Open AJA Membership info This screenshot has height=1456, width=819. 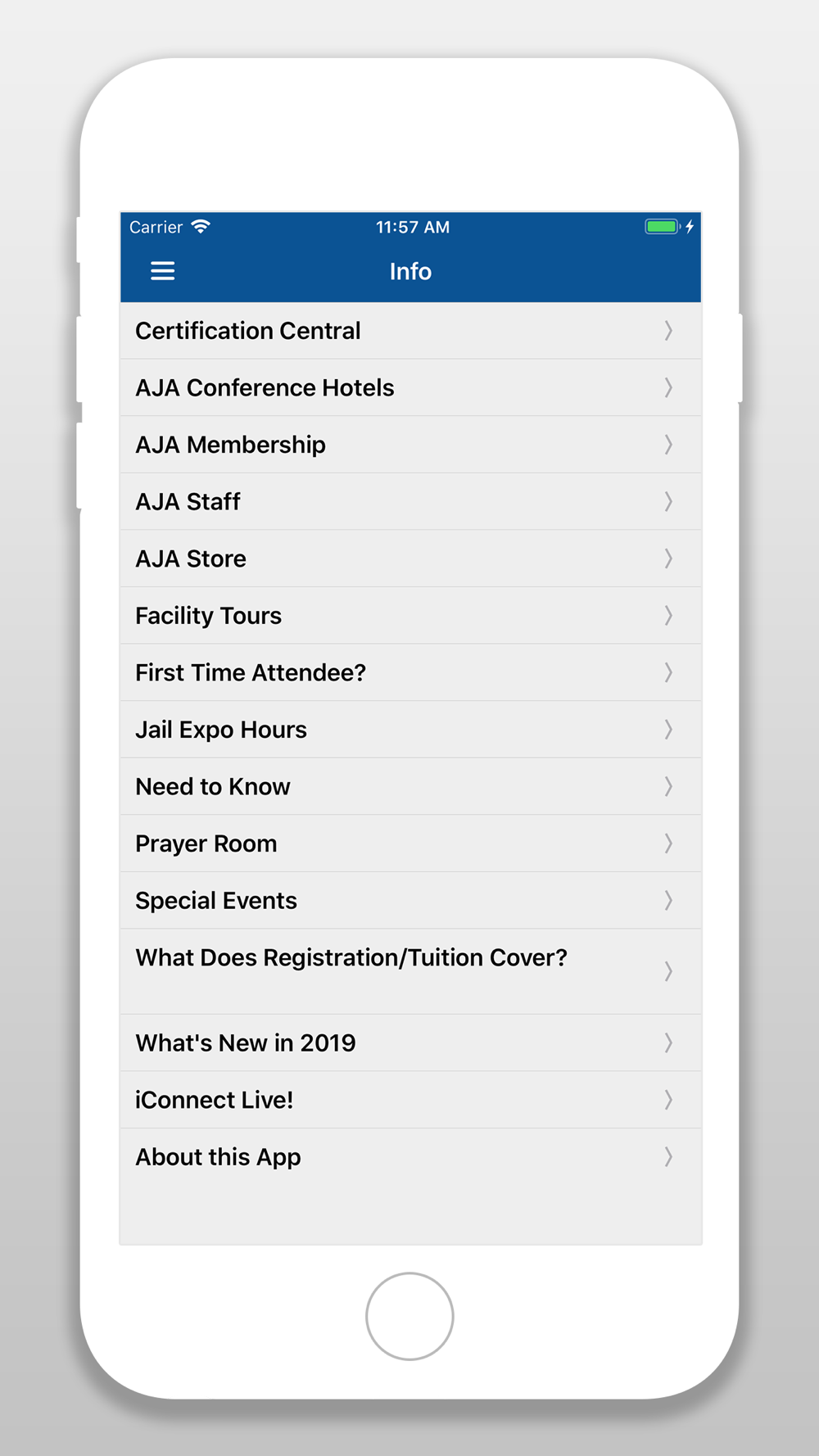coord(410,445)
